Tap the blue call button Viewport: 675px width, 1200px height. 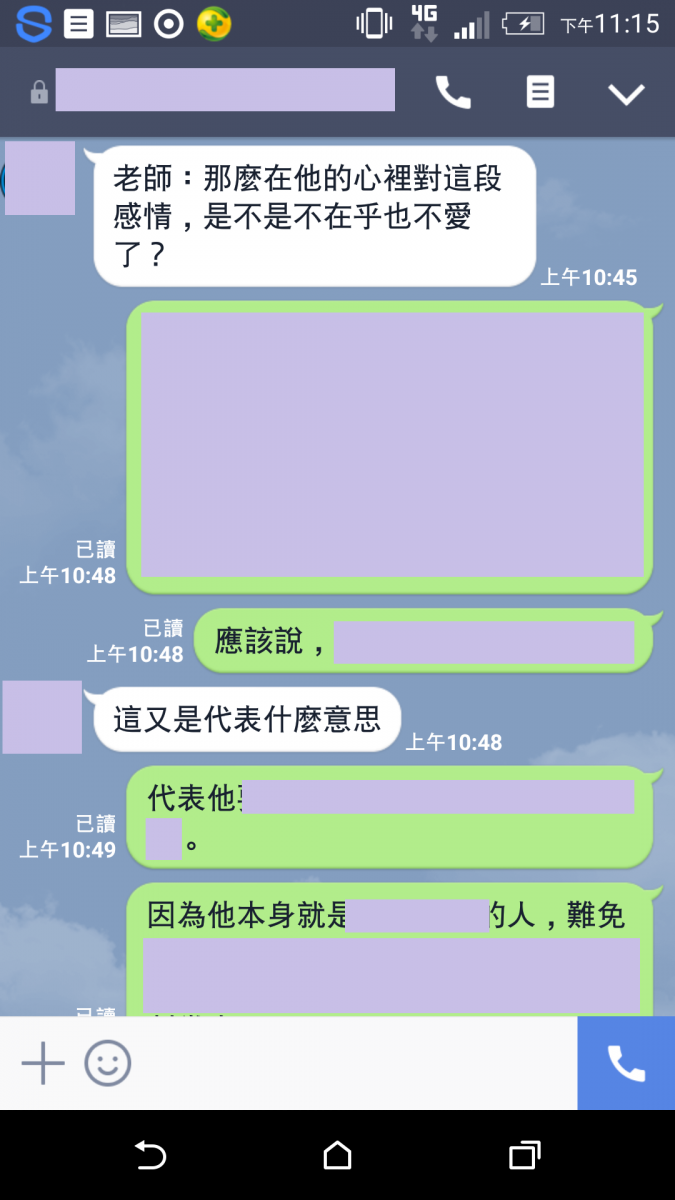point(626,1063)
